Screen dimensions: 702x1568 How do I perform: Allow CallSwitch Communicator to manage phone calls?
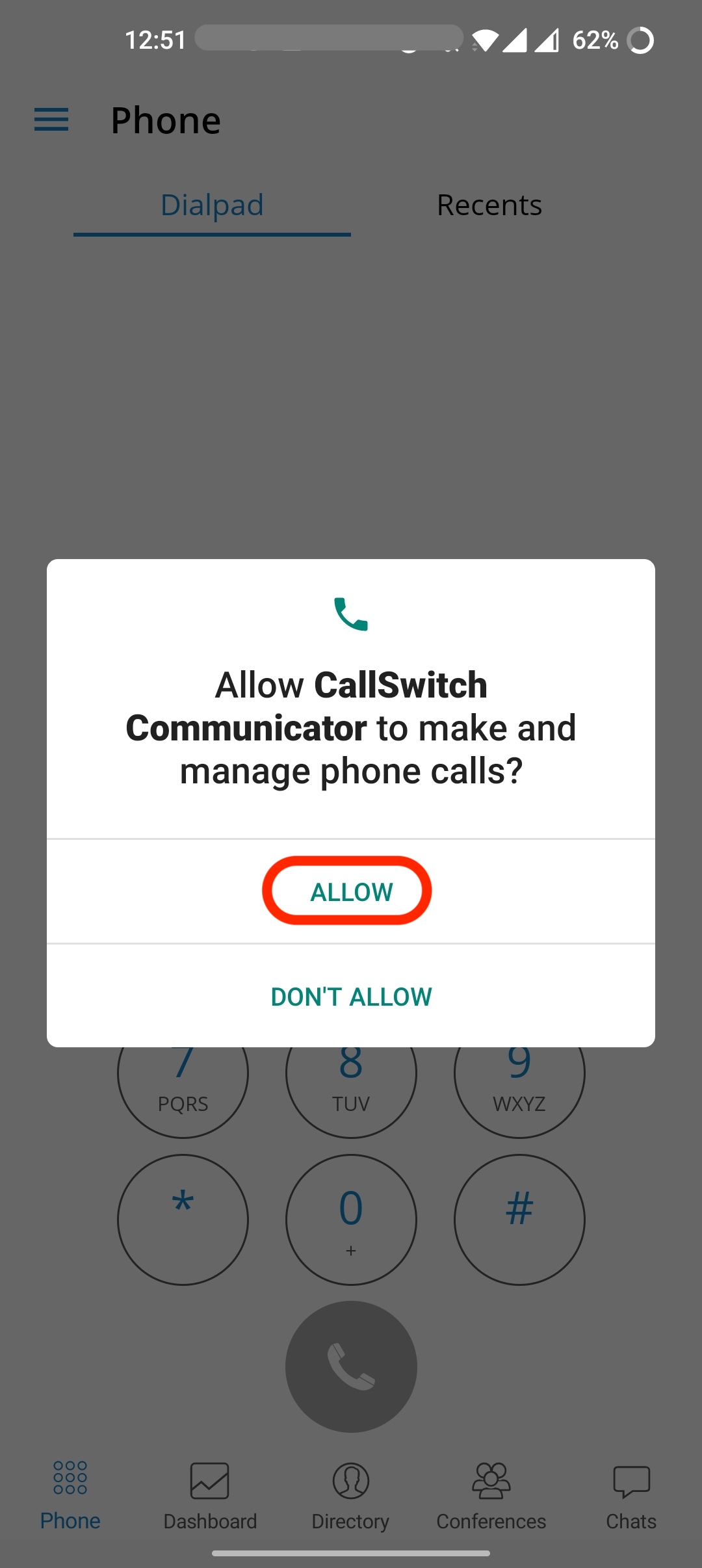point(351,891)
